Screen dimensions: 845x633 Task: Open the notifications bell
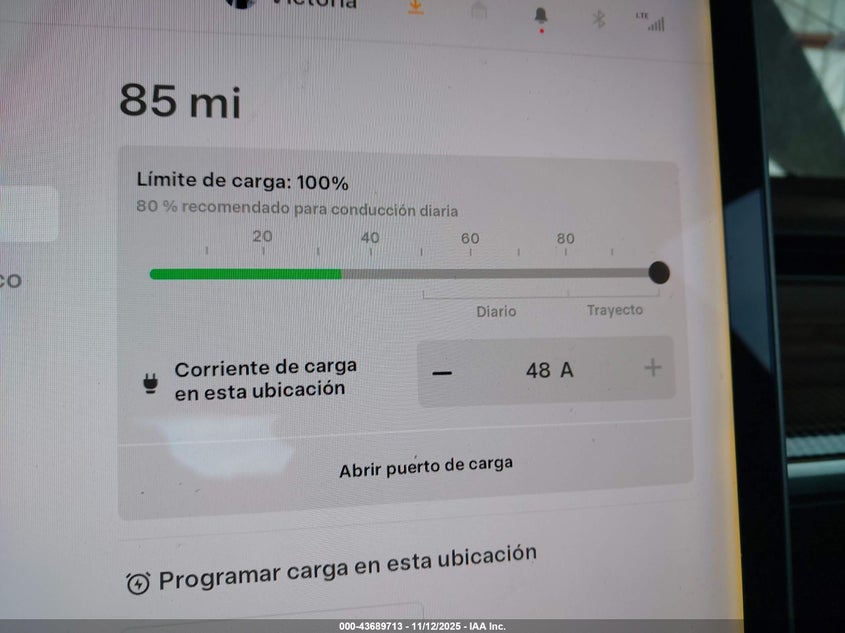point(541,17)
